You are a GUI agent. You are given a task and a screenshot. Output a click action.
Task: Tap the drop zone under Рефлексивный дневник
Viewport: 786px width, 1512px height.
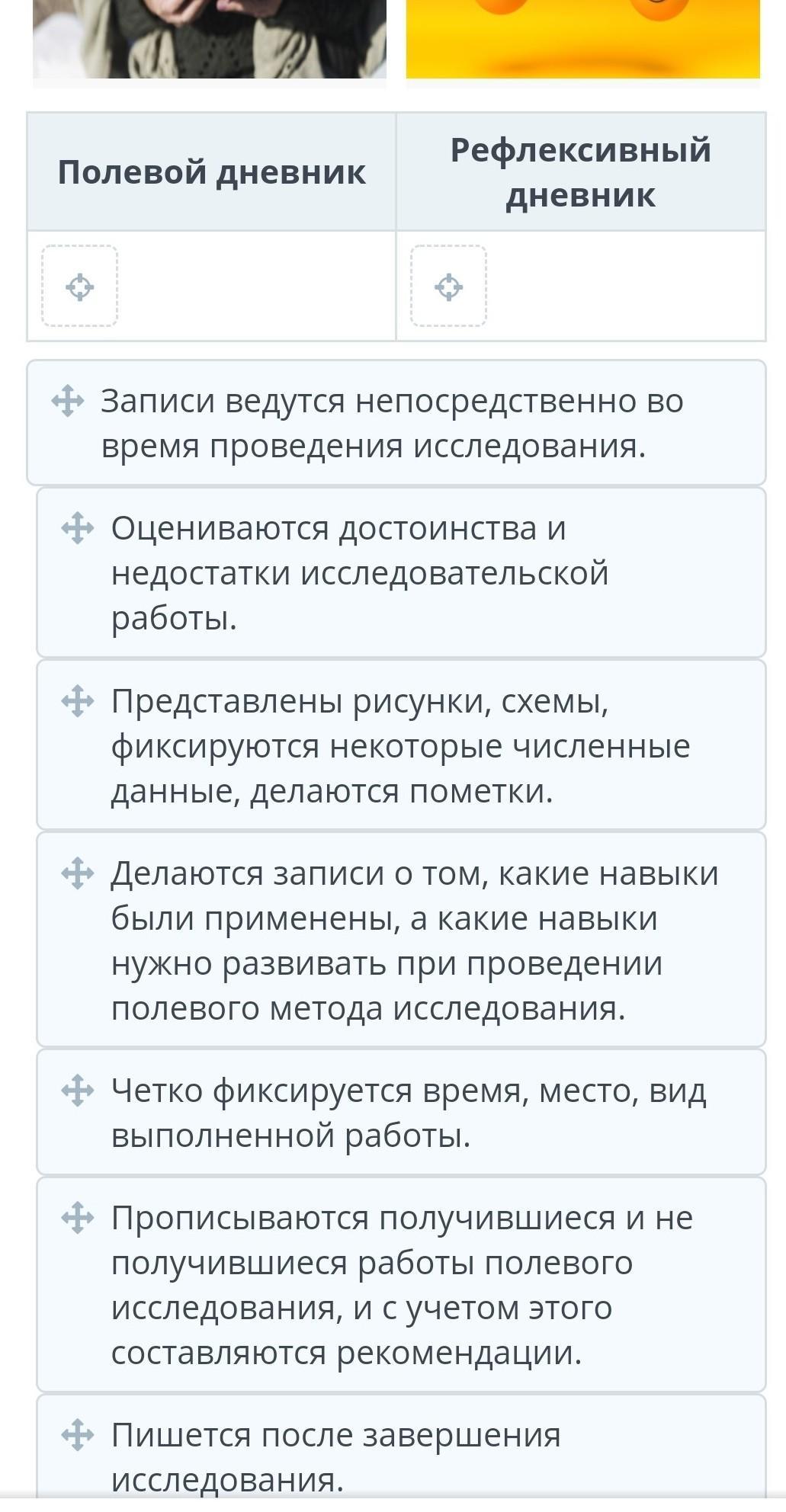(448, 286)
